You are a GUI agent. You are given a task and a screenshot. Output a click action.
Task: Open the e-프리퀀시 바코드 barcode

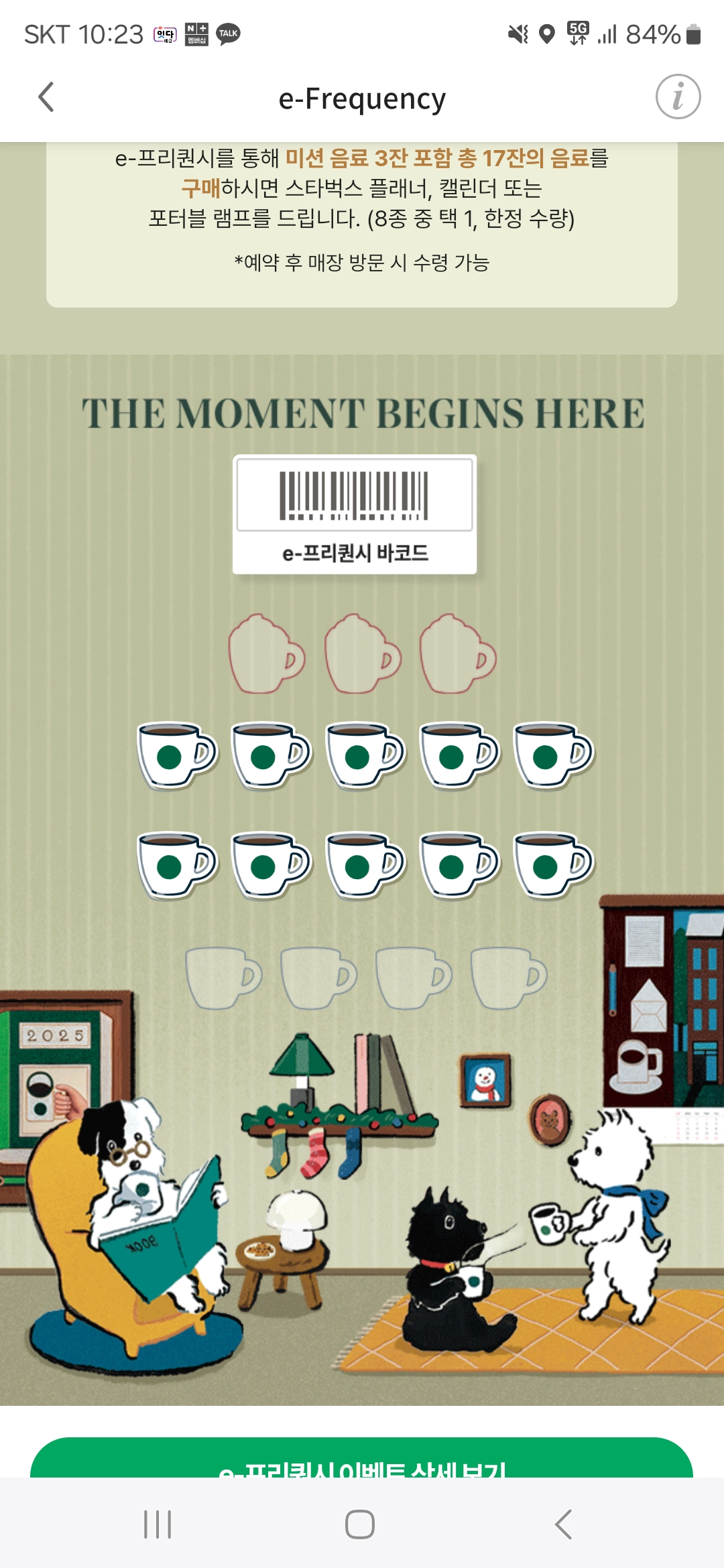click(x=355, y=514)
